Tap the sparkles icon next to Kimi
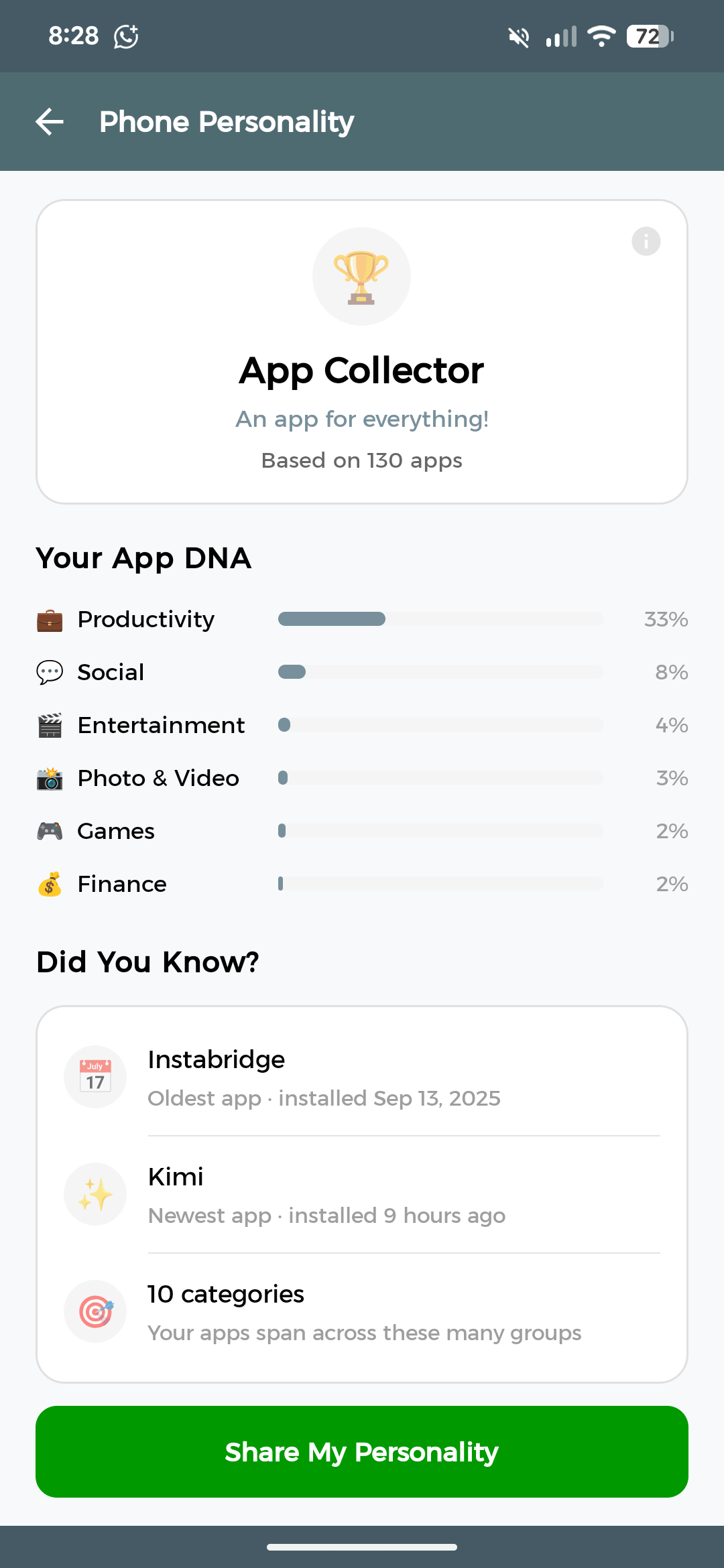 coord(95,1193)
